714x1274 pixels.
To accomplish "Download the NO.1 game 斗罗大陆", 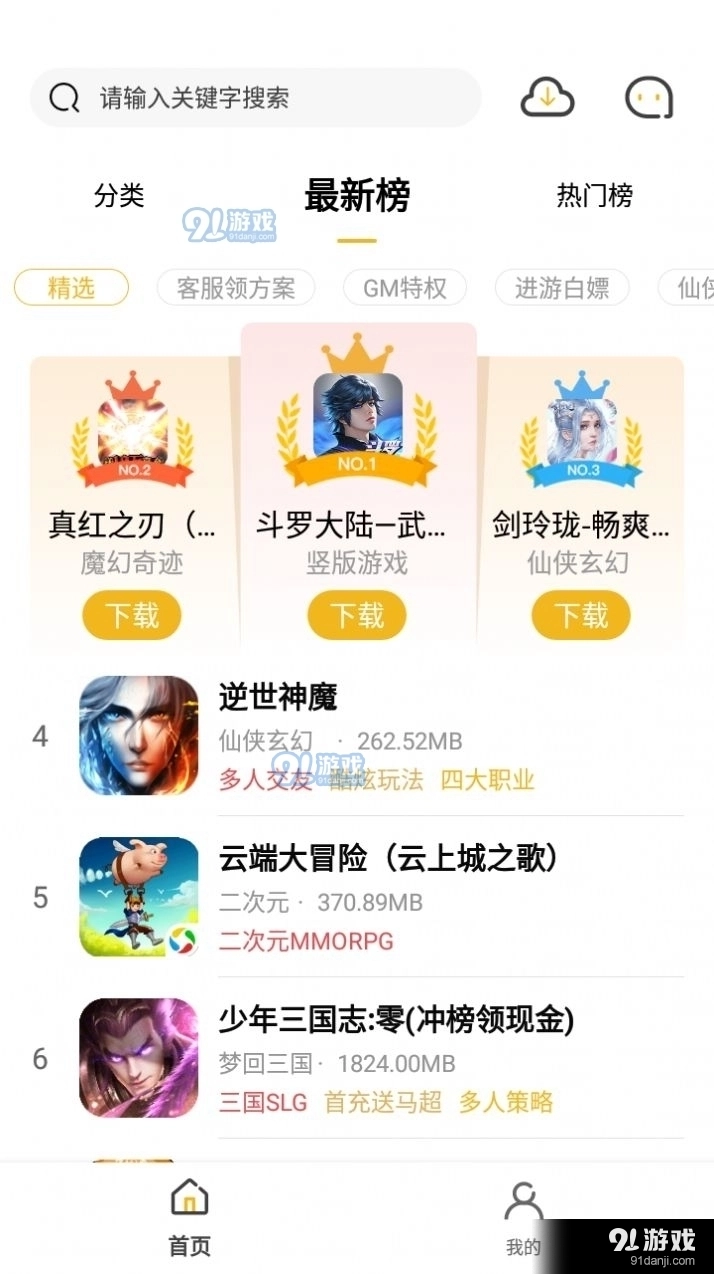I will (x=357, y=615).
